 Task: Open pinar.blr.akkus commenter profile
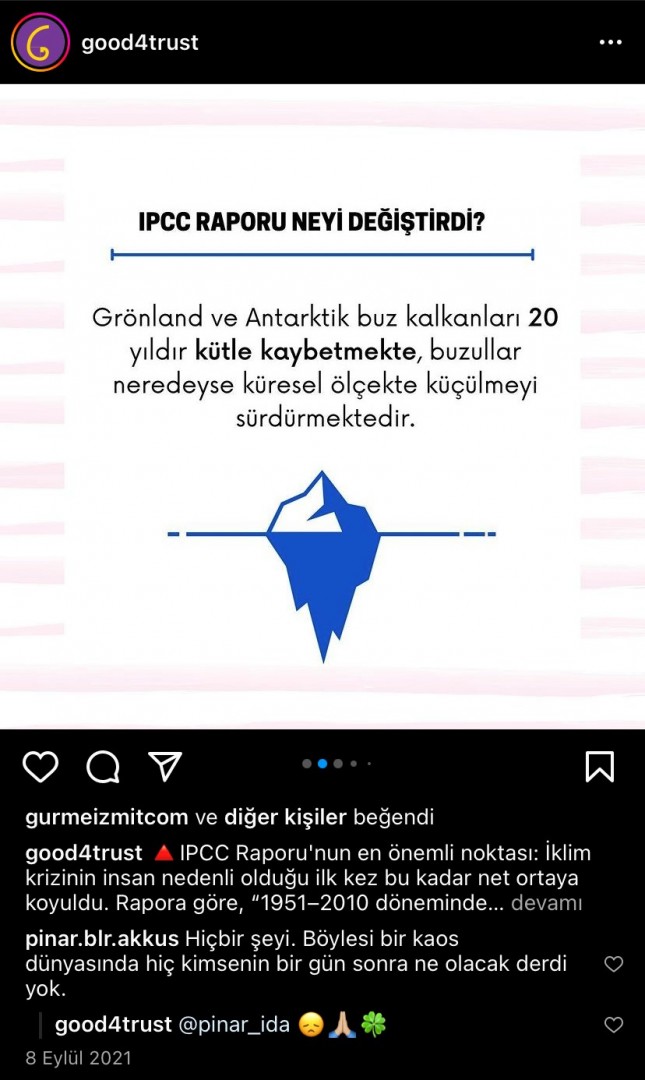click(x=102, y=939)
